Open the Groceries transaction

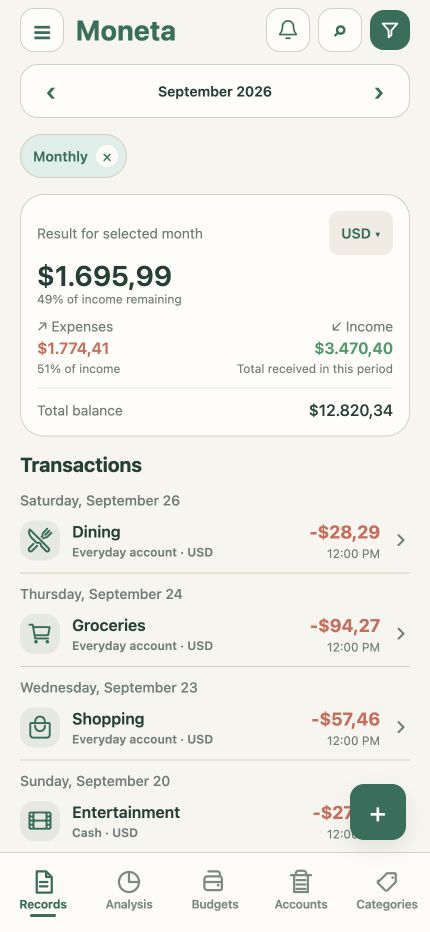coord(215,634)
